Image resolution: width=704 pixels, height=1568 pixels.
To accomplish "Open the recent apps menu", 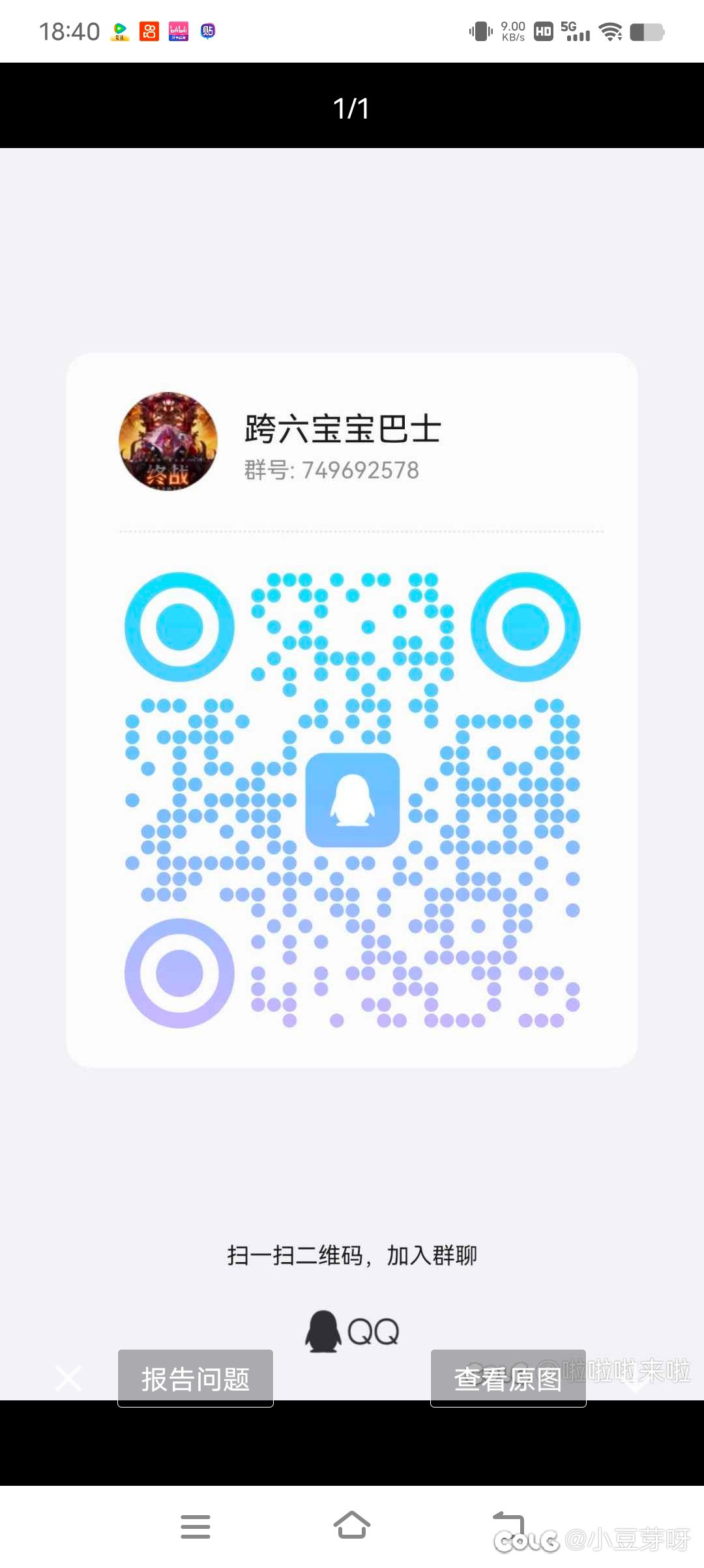I will tap(196, 1527).
